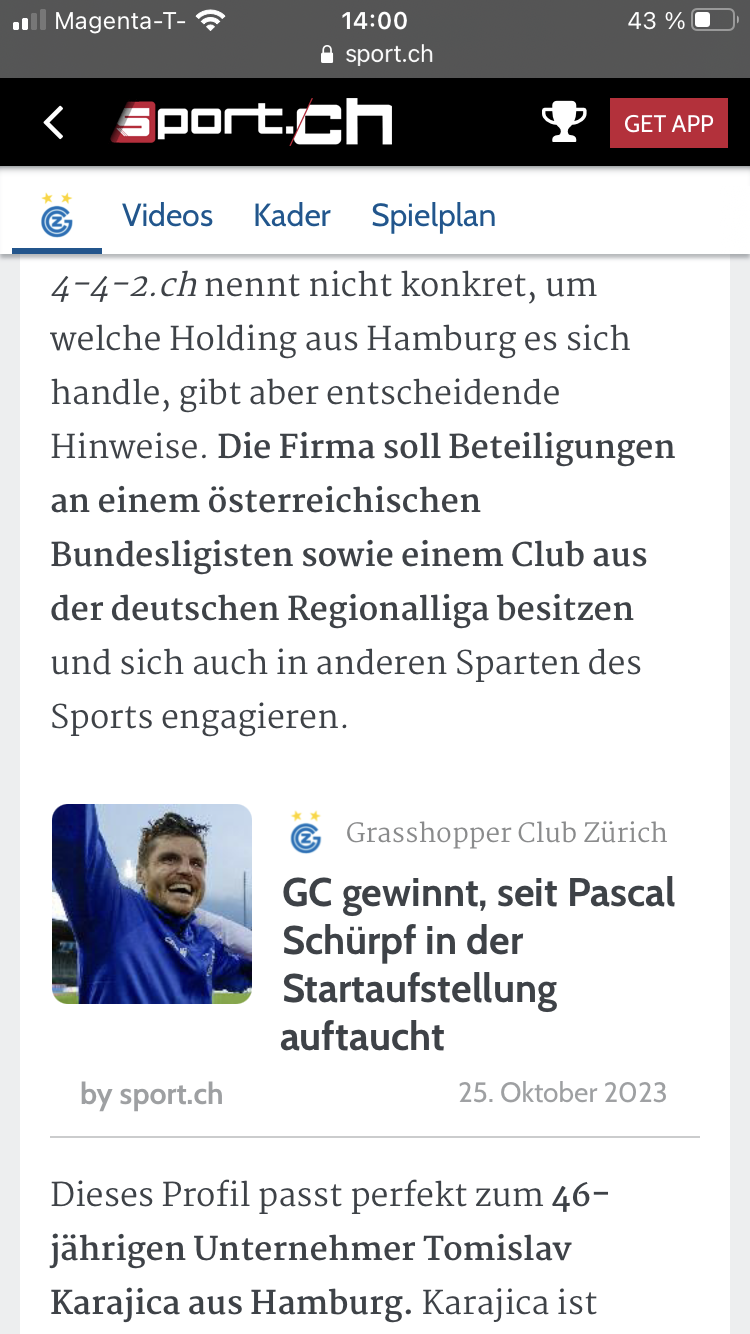The width and height of the screenshot is (750, 1334).
Task: Open the Pascal Schürpf article photo
Action: click(x=152, y=904)
